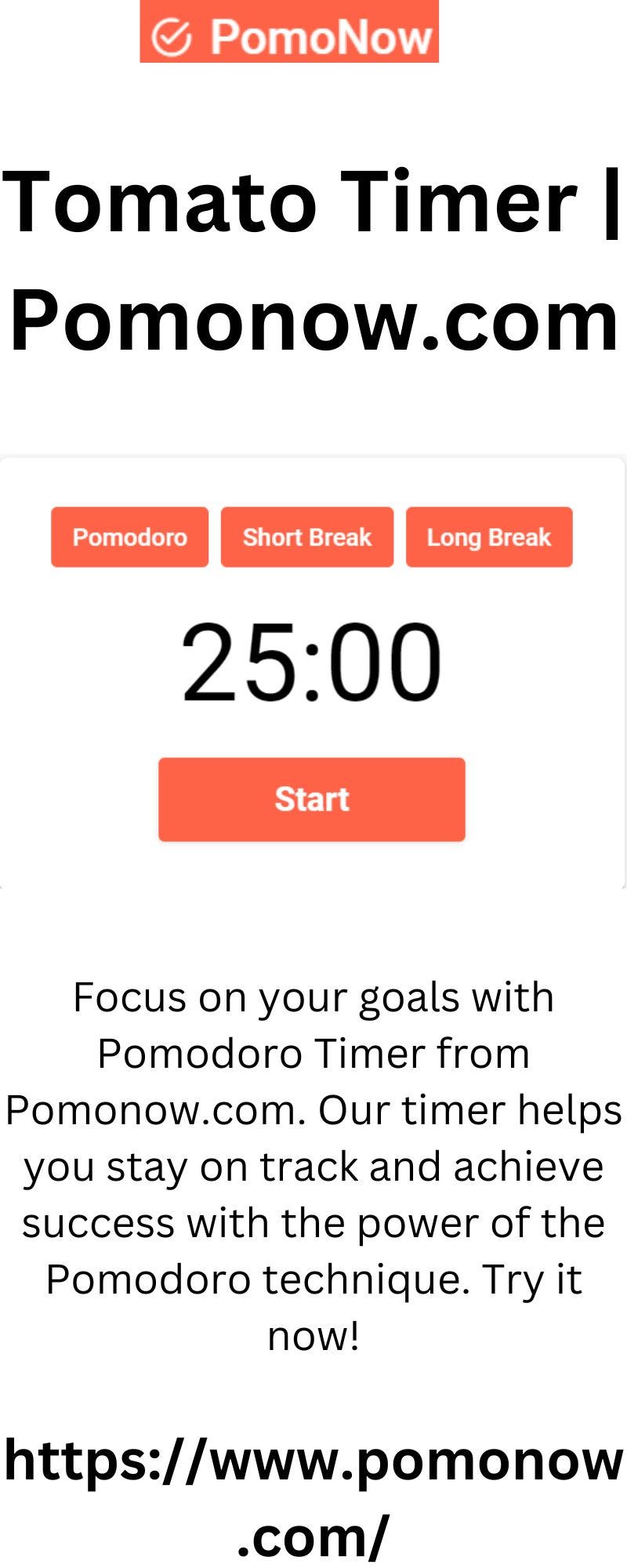627x1568 pixels.
Task: Open the pomonow.com link
Action: coord(313,1490)
